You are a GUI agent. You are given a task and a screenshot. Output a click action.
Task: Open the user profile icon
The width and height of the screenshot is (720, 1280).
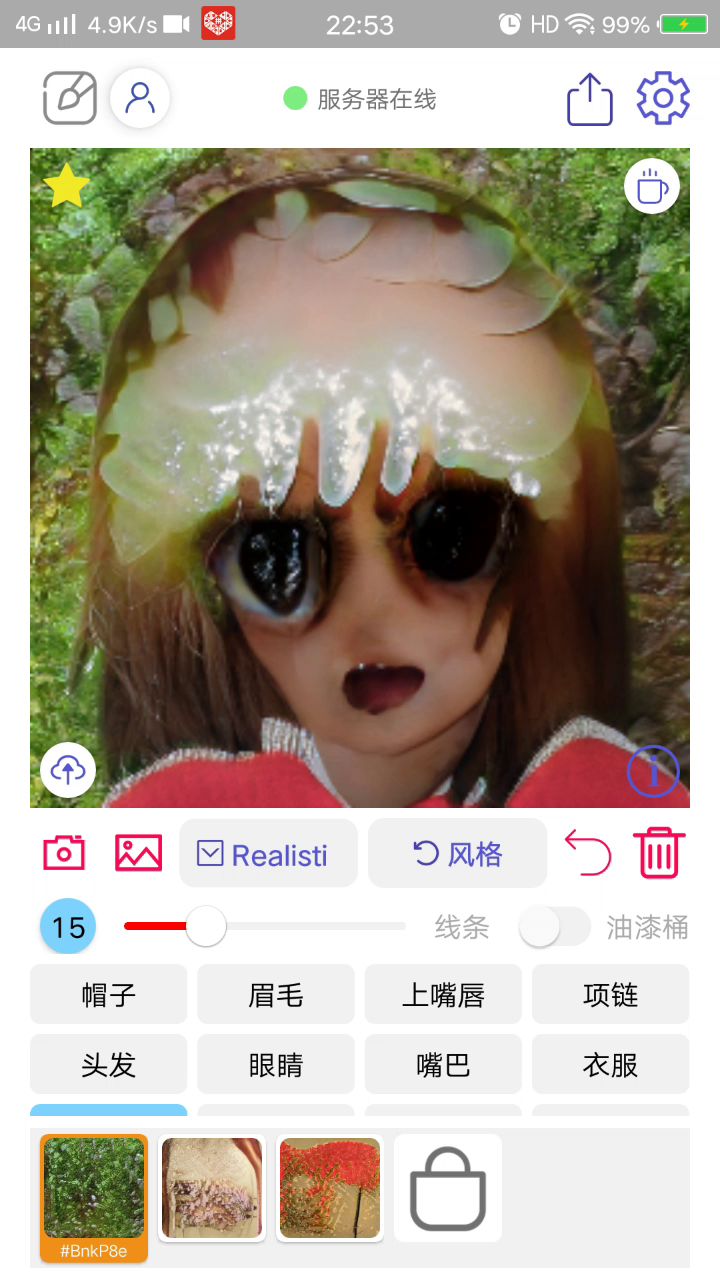pyautogui.click(x=140, y=98)
